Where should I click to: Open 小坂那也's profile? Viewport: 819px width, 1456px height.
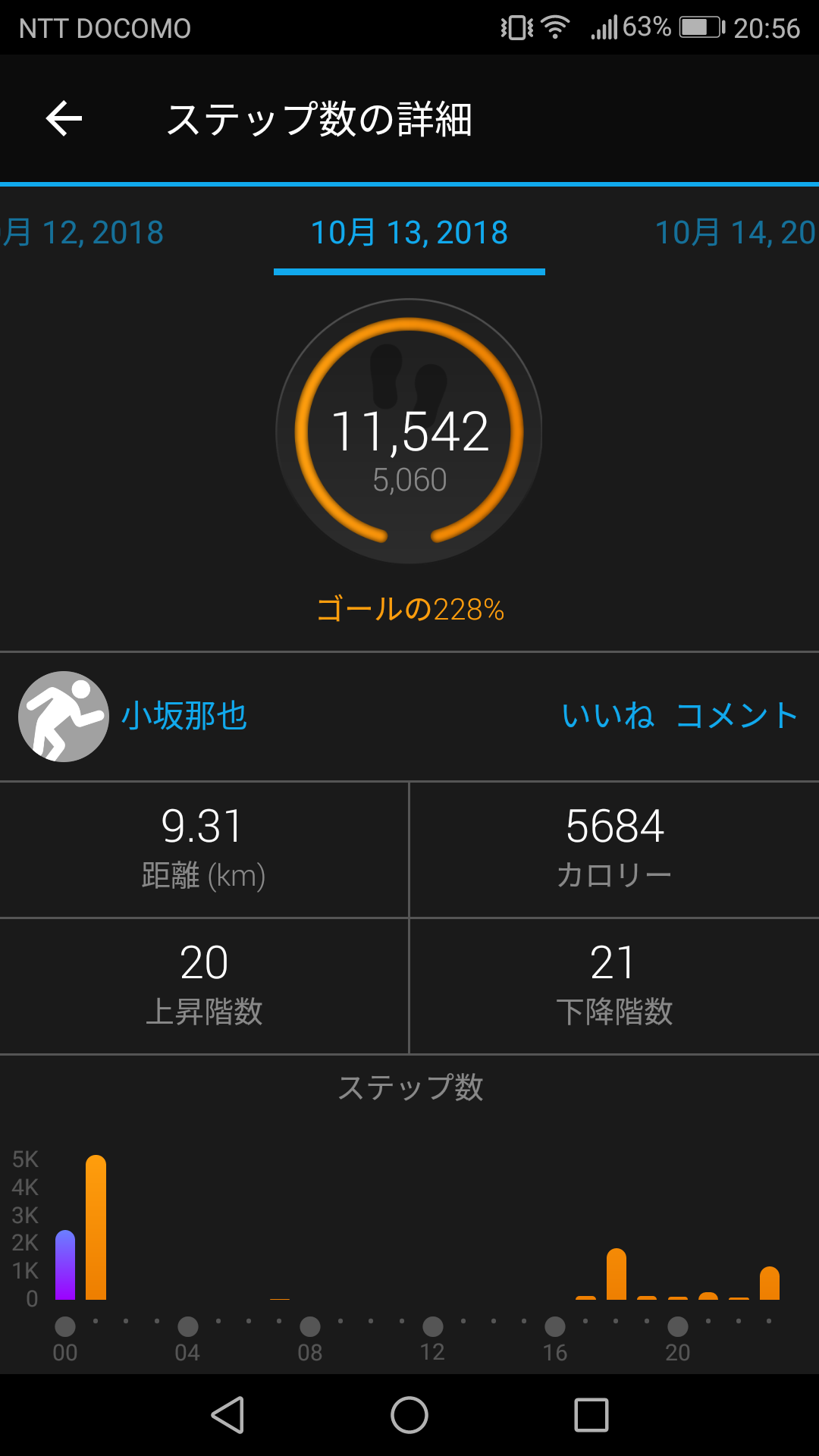pyautogui.click(x=184, y=716)
